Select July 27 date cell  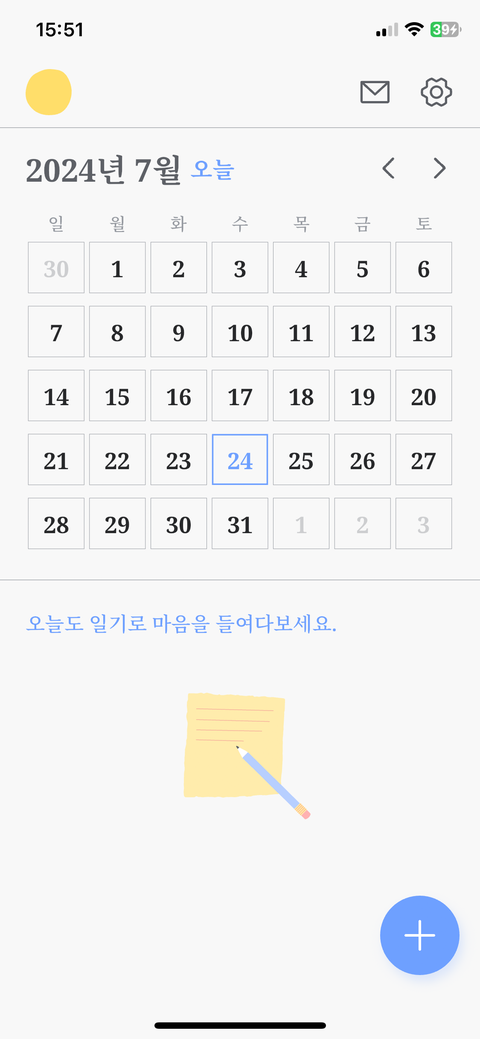pos(424,459)
